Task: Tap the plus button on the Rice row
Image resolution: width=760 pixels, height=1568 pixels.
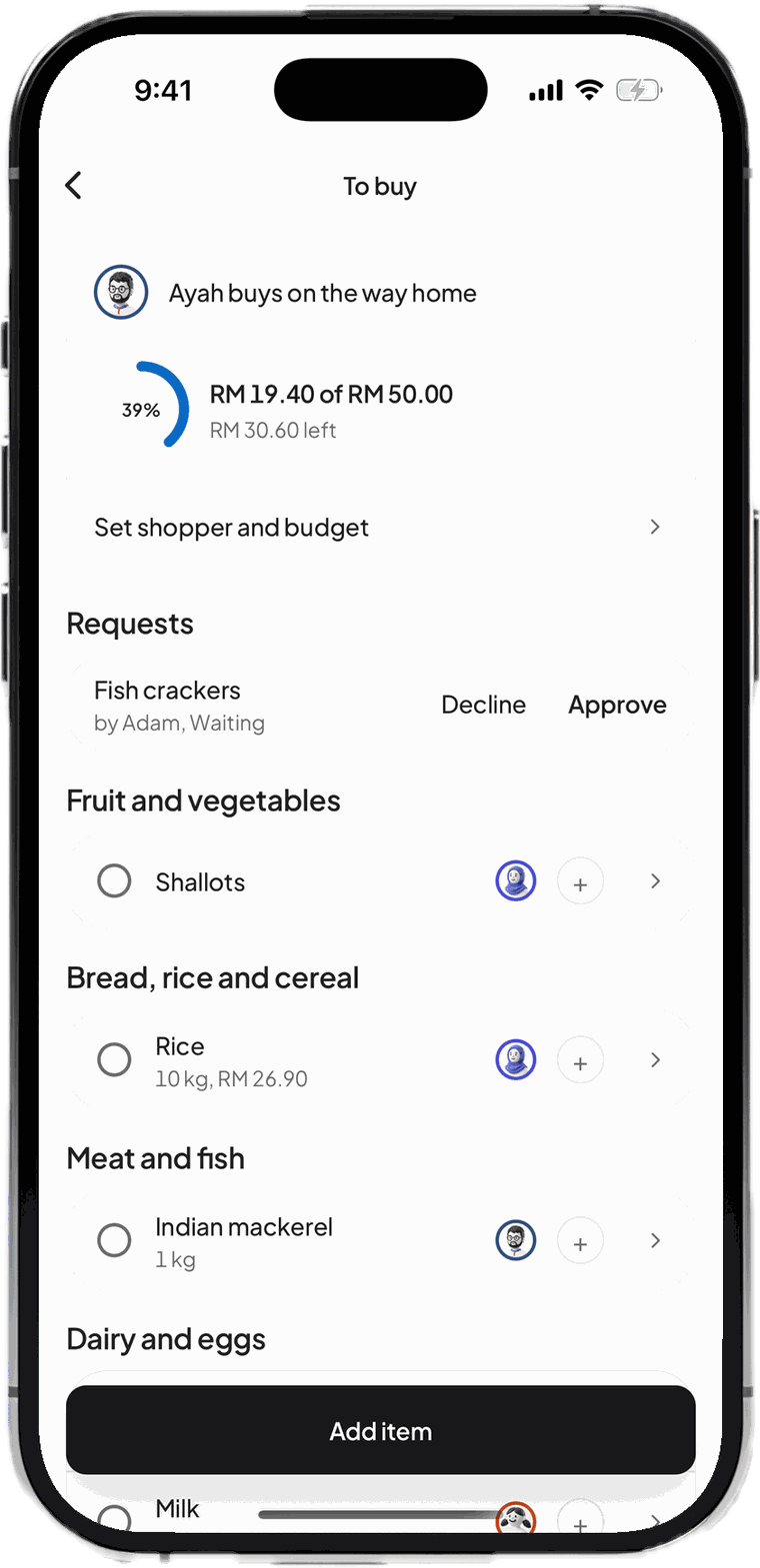Action: coord(580,1060)
